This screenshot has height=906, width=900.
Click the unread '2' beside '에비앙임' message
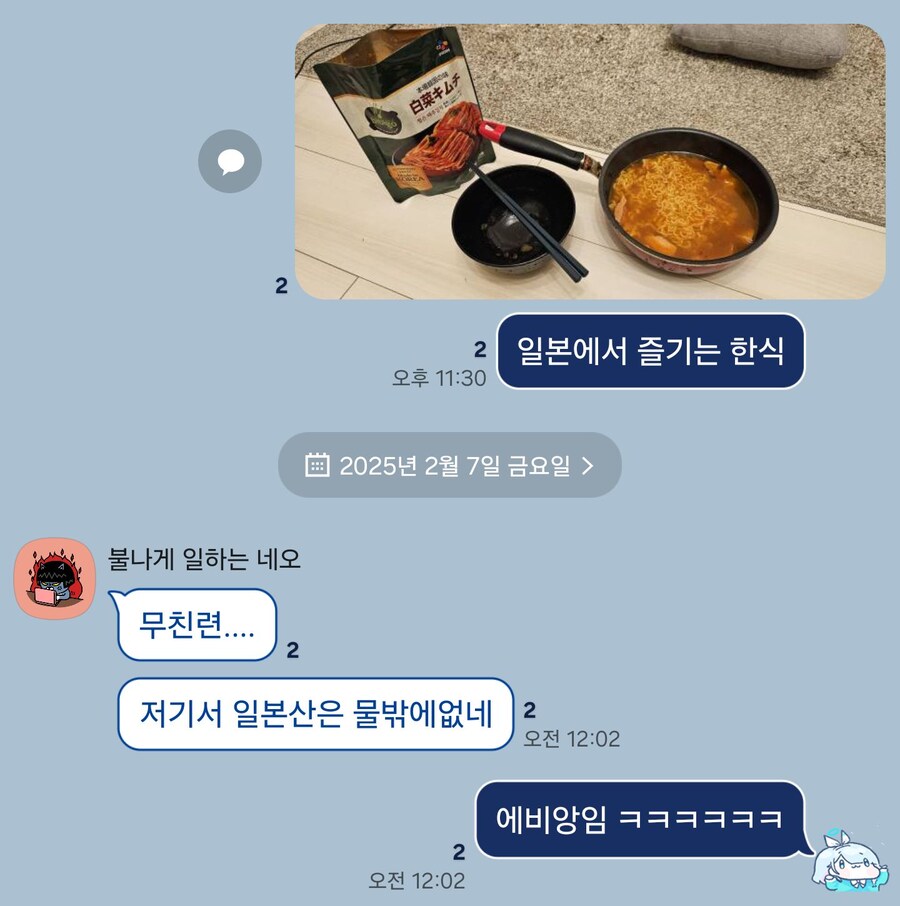click(459, 852)
